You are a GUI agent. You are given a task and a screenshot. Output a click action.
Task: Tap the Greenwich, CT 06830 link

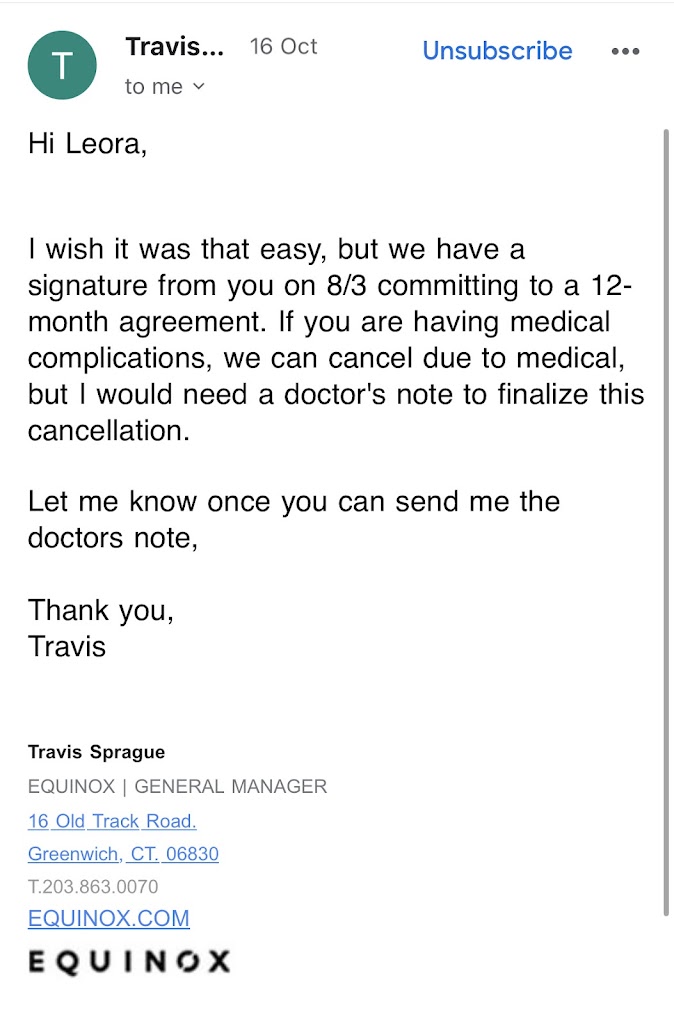click(x=123, y=854)
